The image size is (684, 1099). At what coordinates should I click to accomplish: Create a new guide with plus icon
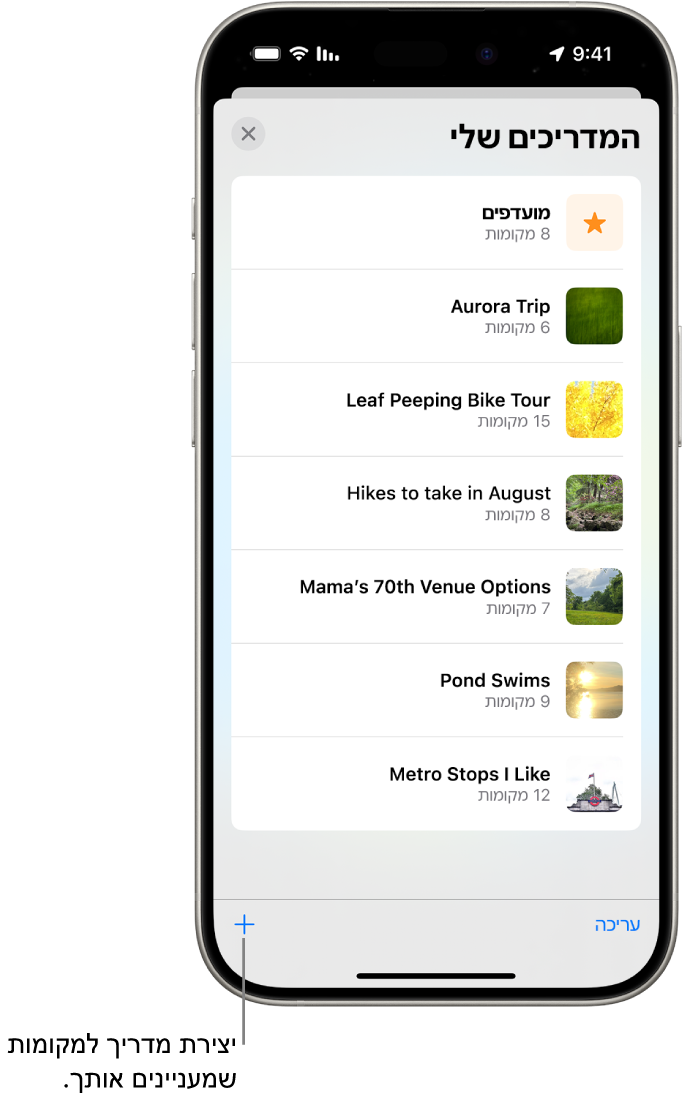tap(245, 925)
